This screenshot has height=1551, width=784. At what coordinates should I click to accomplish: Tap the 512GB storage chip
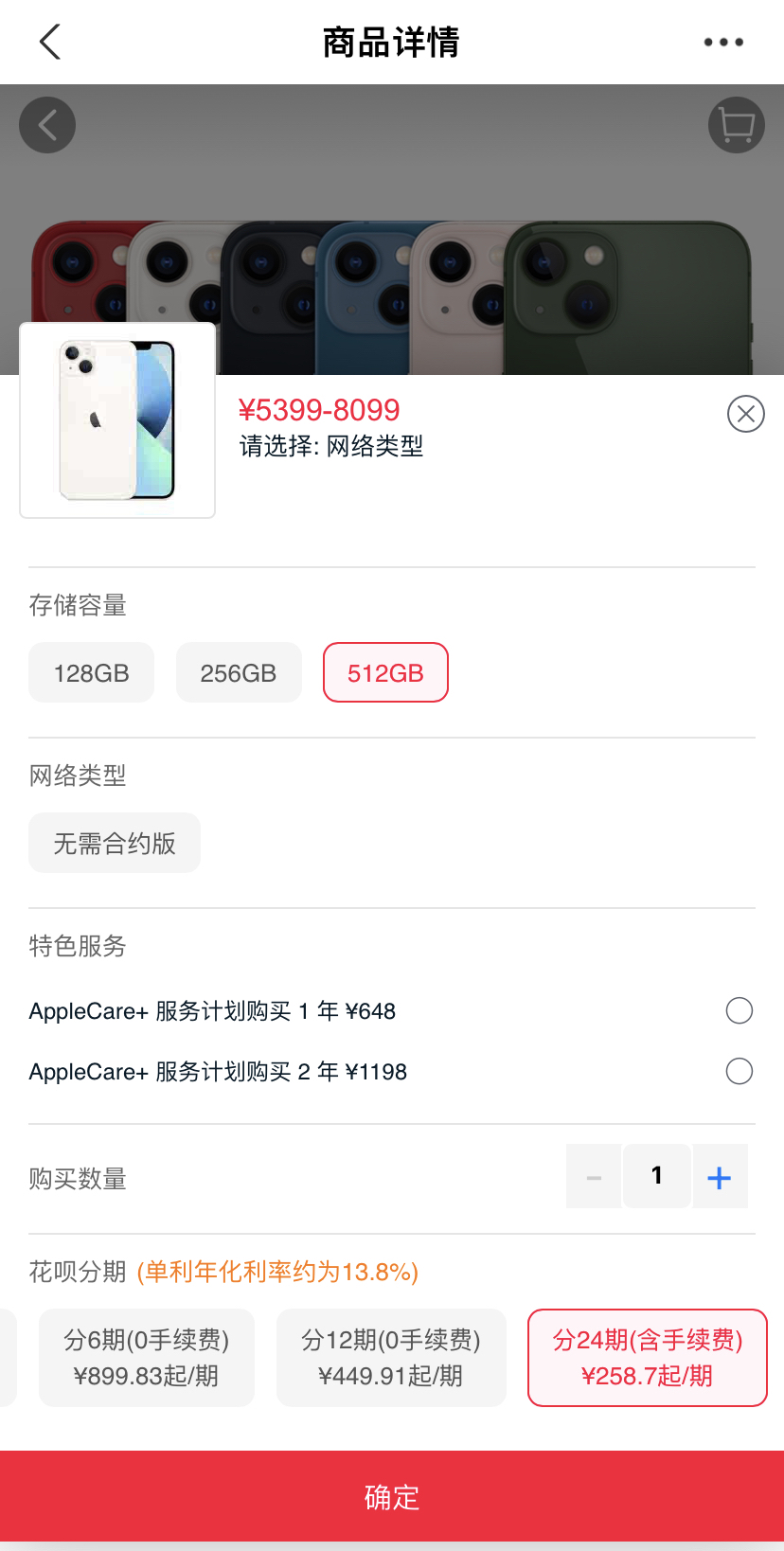tap(385, 673)
